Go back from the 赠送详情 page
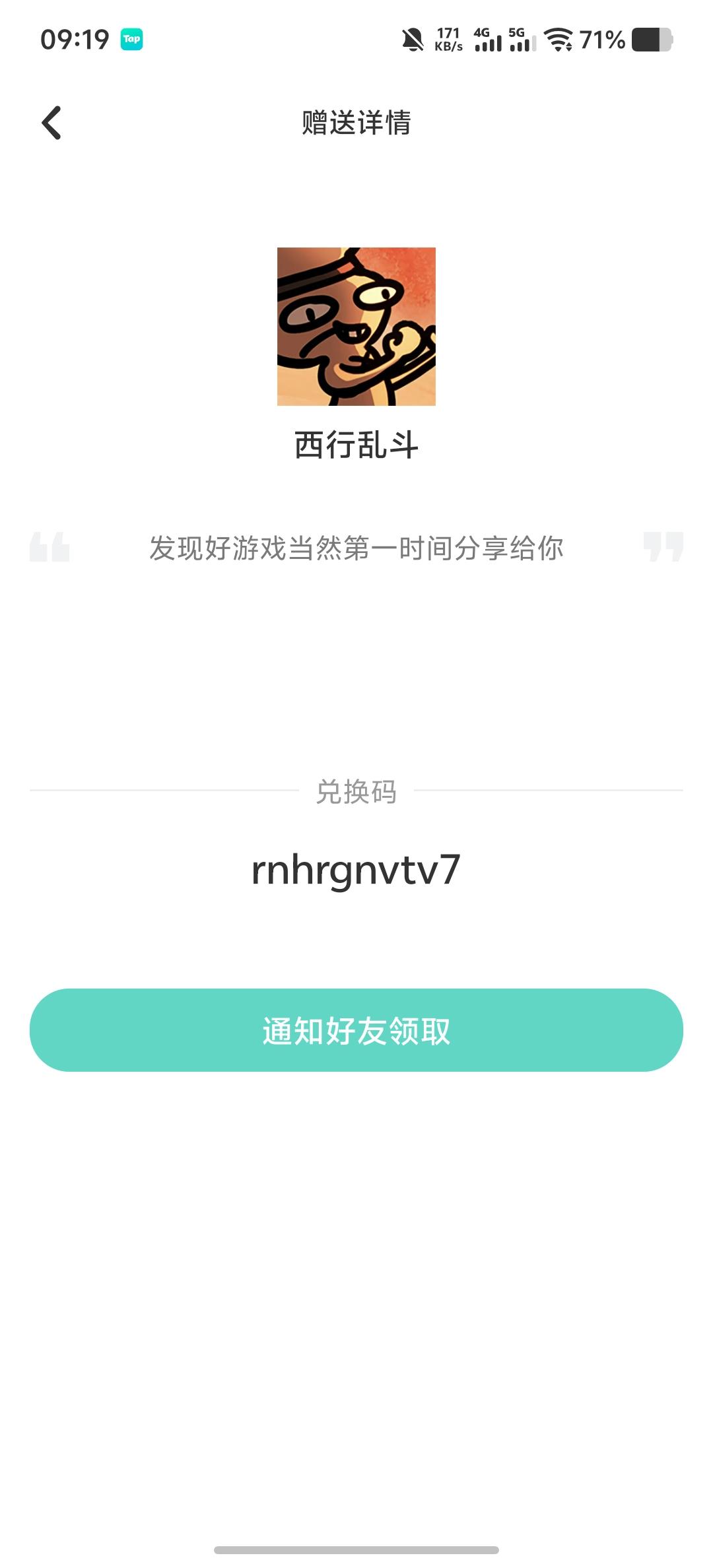The height and width of the screenshot is (1568, 713). coord(51,123)
